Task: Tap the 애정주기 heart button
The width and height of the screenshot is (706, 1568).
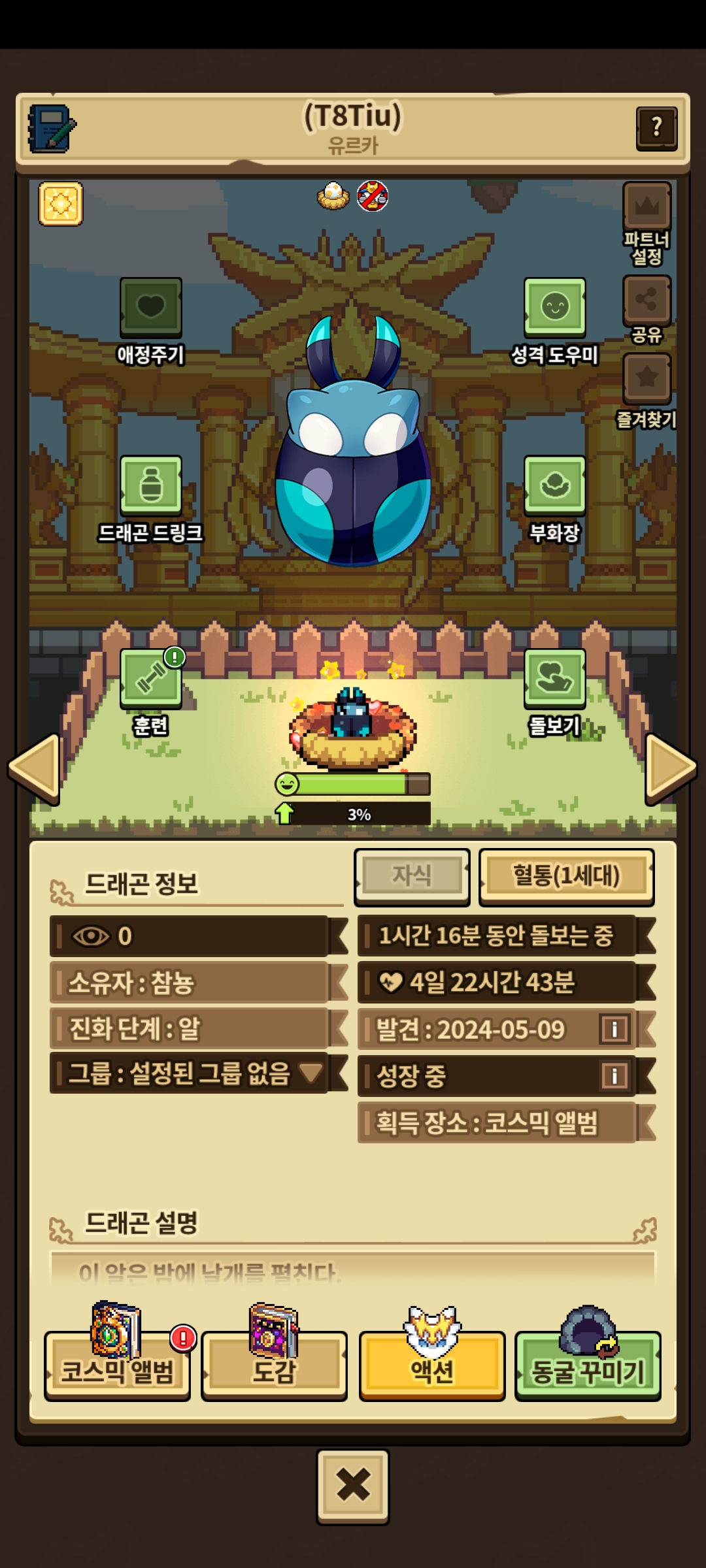Action: click(x=151, y=307)
